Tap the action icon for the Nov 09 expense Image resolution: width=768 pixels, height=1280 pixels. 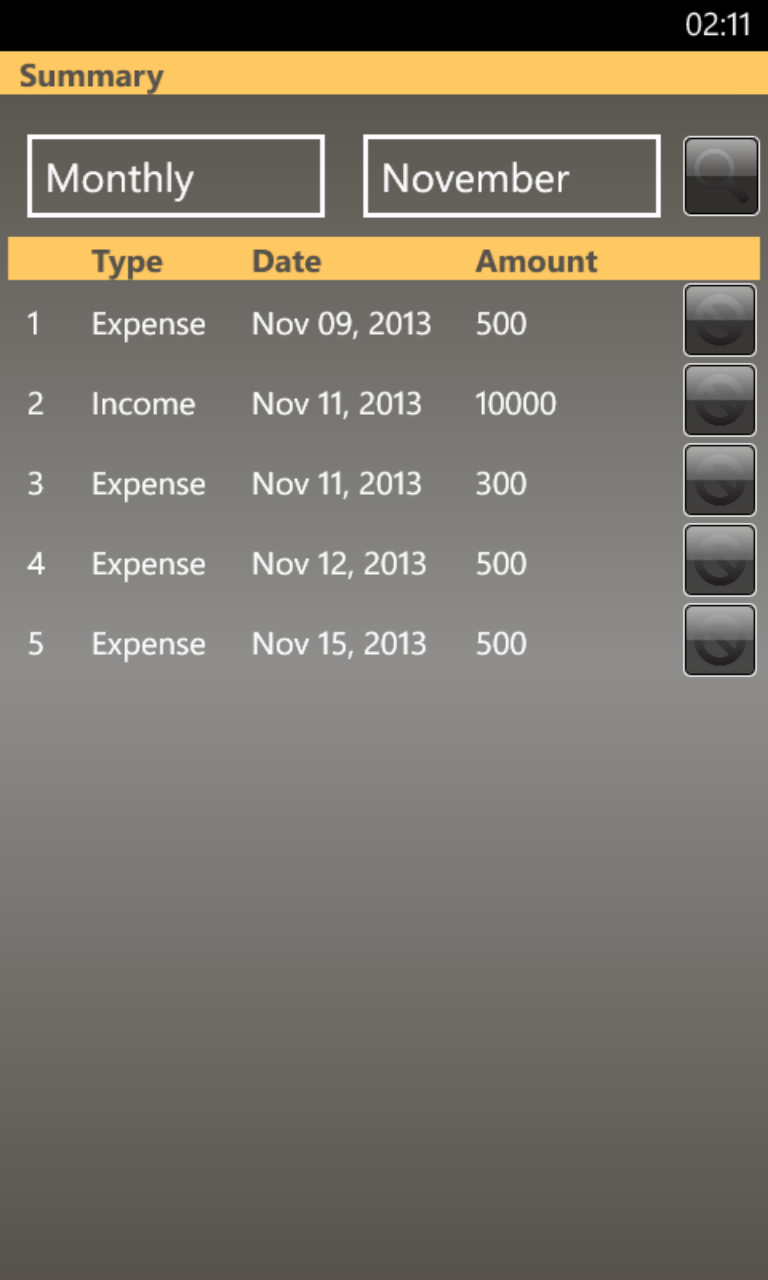coord(720,320)
